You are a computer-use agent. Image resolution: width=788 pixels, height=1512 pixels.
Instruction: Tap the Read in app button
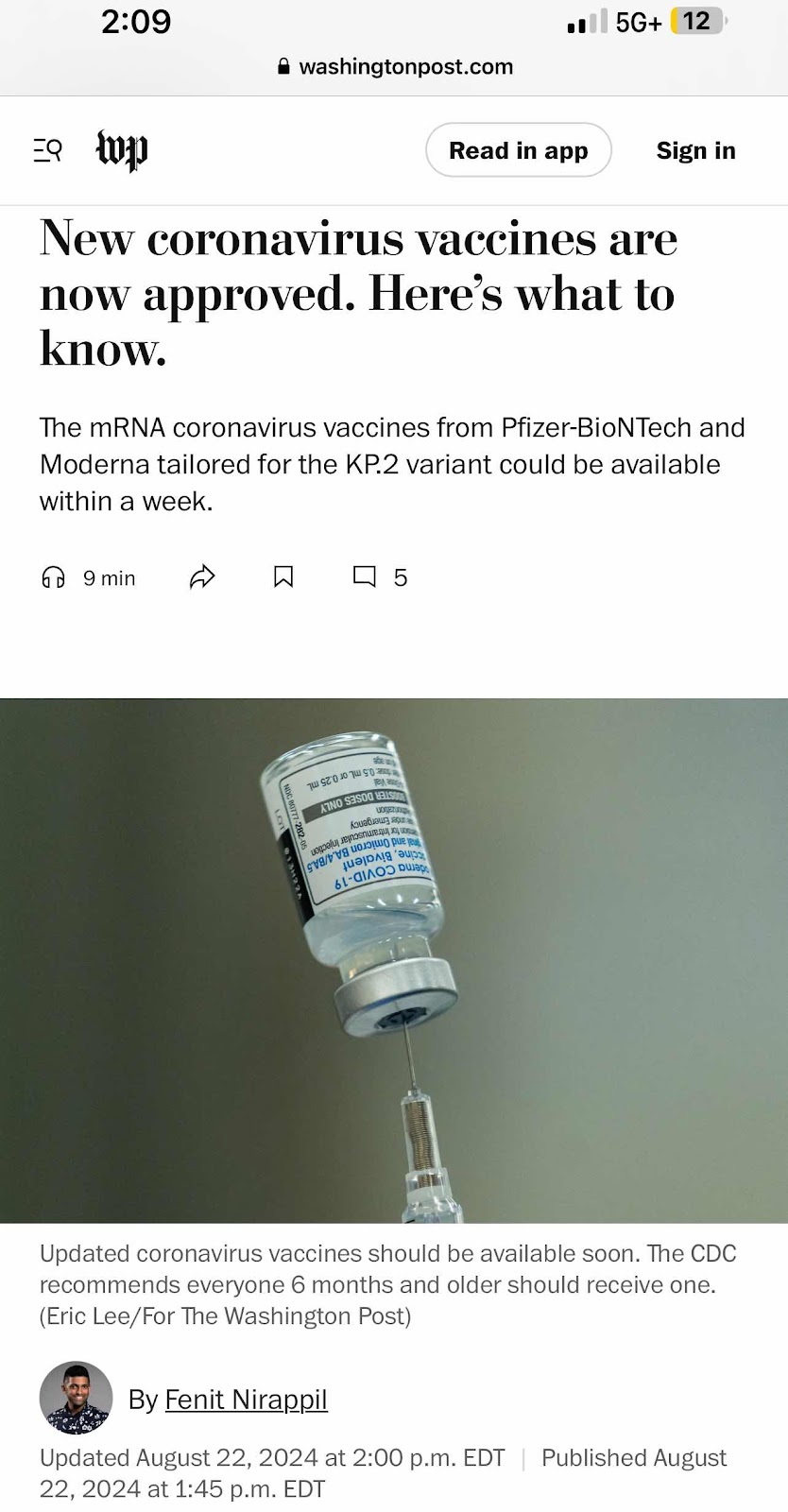tap(518, 150)
